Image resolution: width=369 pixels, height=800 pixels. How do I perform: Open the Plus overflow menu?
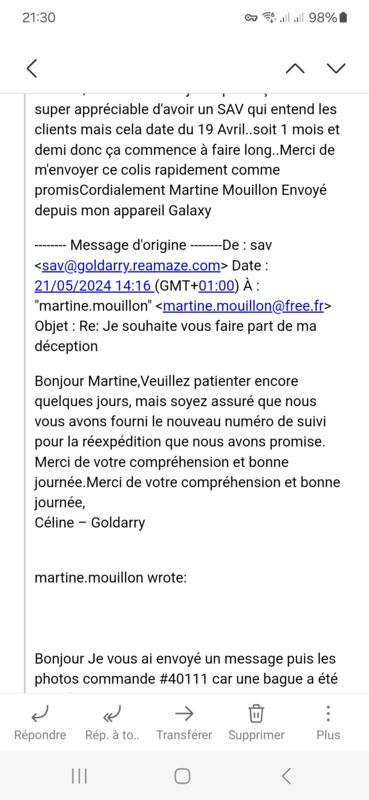point(328,722)
